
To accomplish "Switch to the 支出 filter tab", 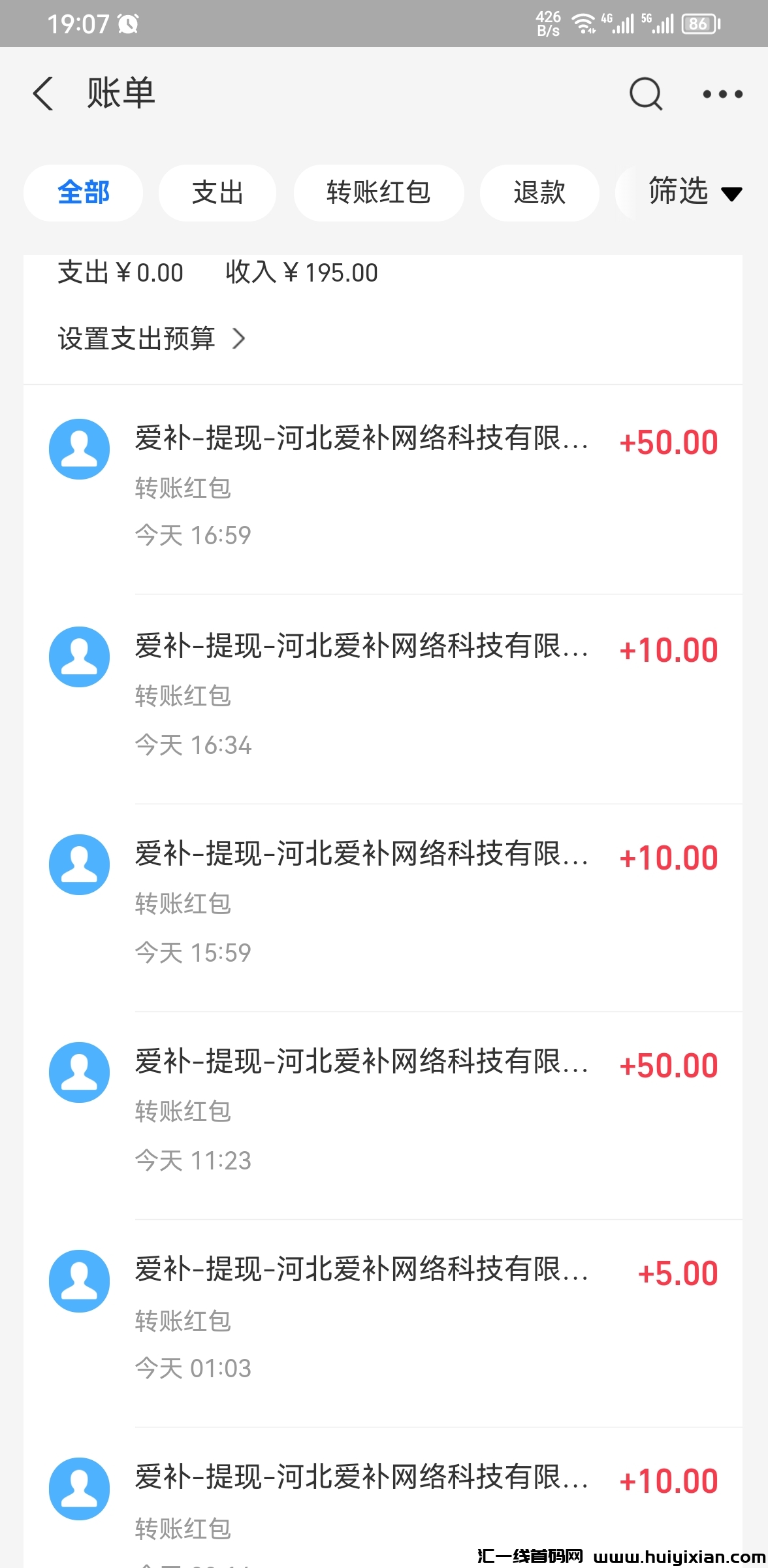I will click(217, 193).
